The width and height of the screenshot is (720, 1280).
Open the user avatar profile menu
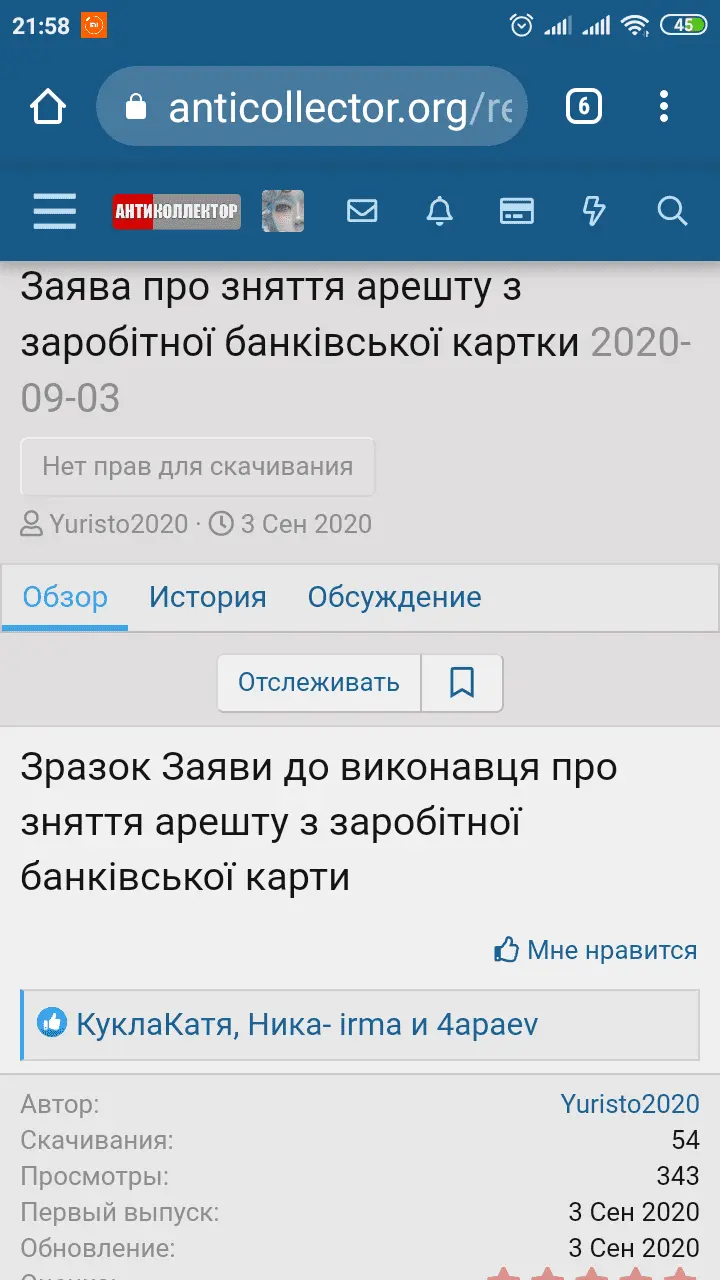click(283, 211)
